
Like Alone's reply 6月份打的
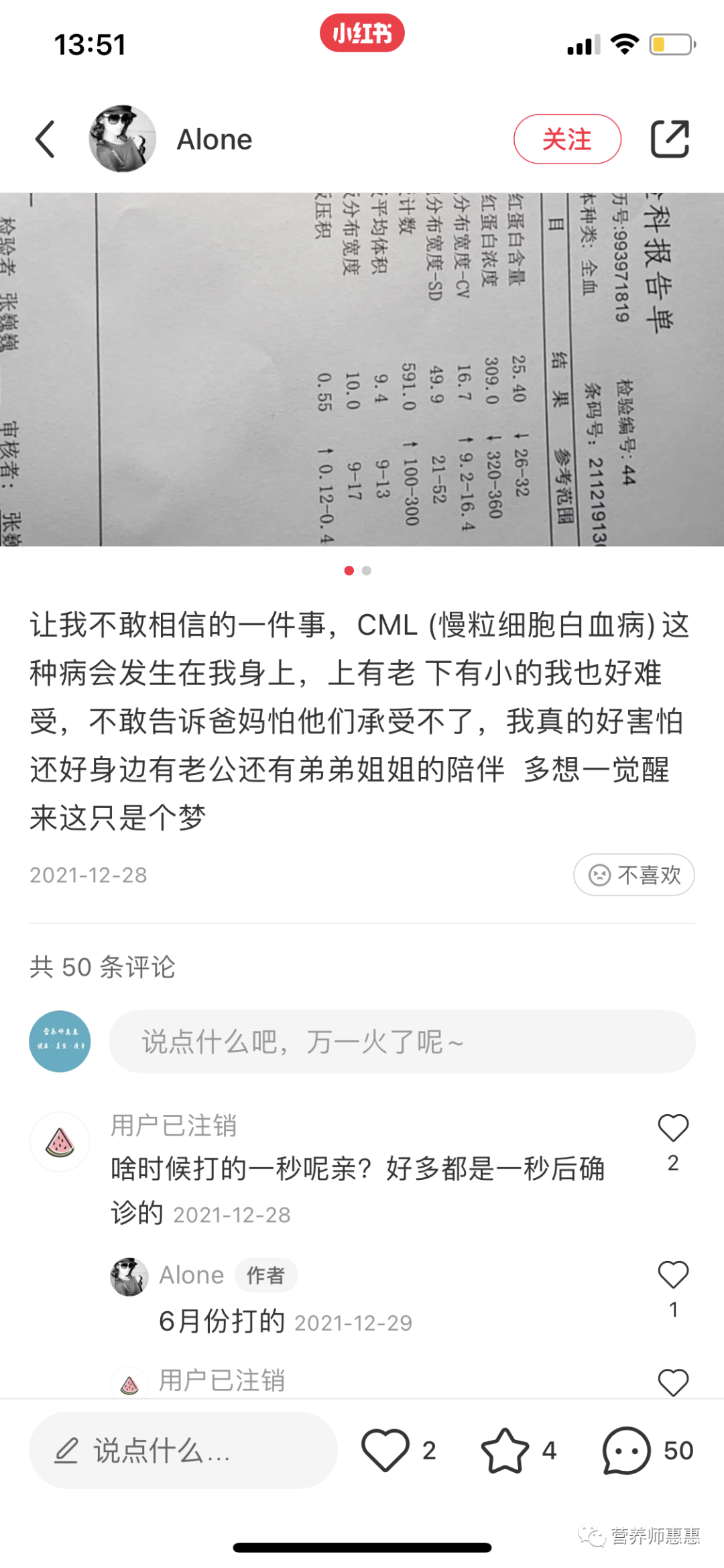(673, 1275)
